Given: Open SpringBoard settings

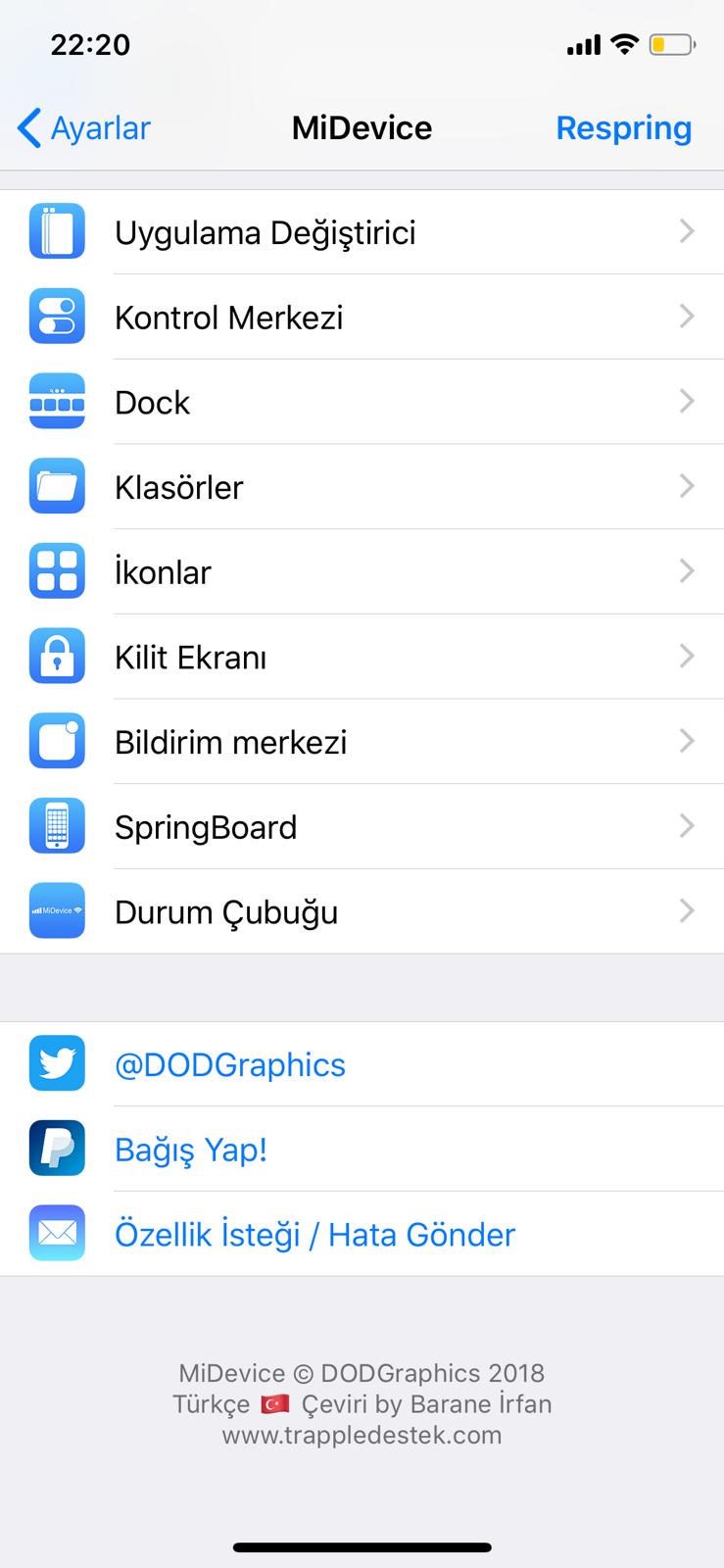Looking at the screenshot, I should coord(362,827).
